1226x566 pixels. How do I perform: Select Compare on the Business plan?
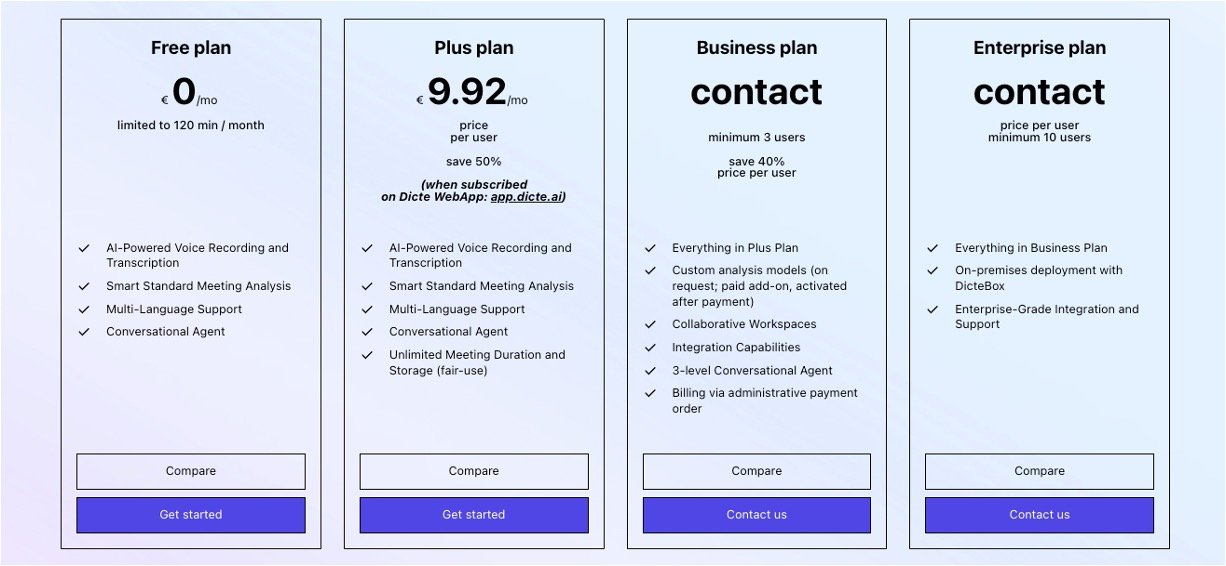[756, 471]
